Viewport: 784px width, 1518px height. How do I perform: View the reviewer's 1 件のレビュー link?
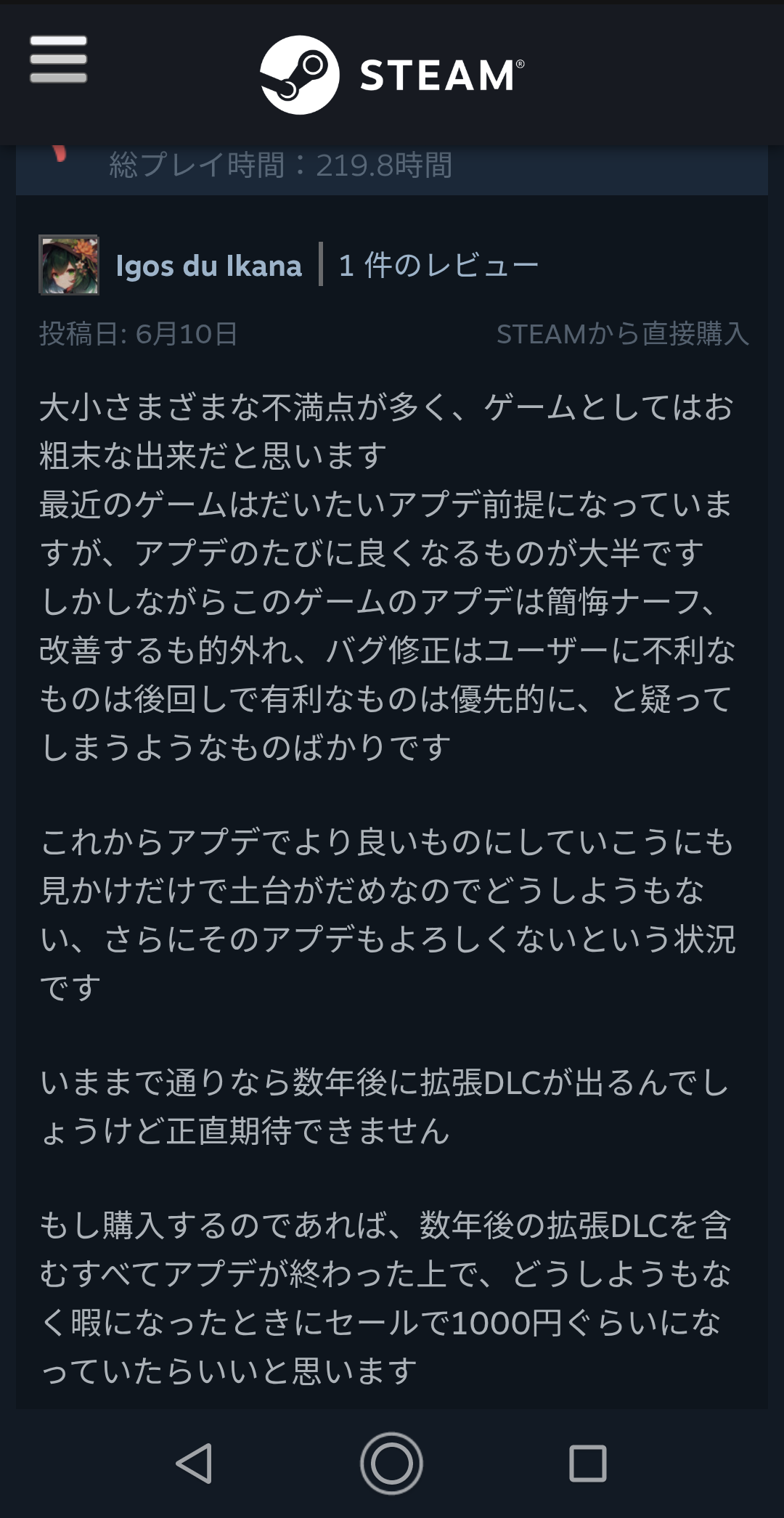click(438, 266)
